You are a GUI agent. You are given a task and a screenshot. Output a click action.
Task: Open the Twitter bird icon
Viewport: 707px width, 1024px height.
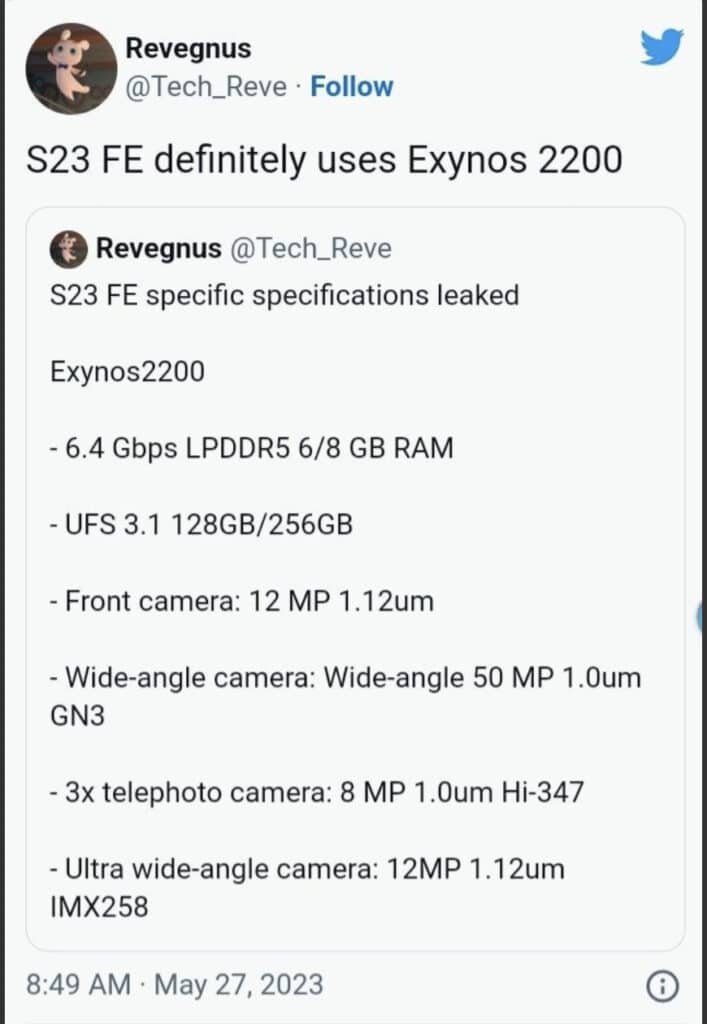[x=661, y=47]
